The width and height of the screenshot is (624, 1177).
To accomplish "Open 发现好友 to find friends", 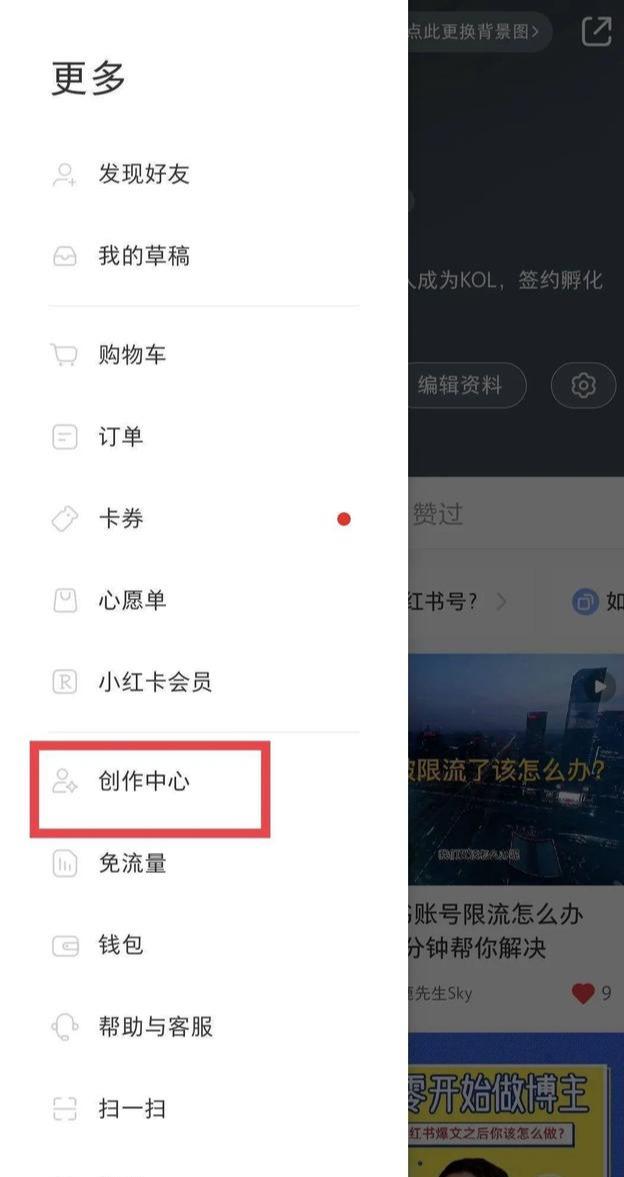I will [x=143, y=174].
